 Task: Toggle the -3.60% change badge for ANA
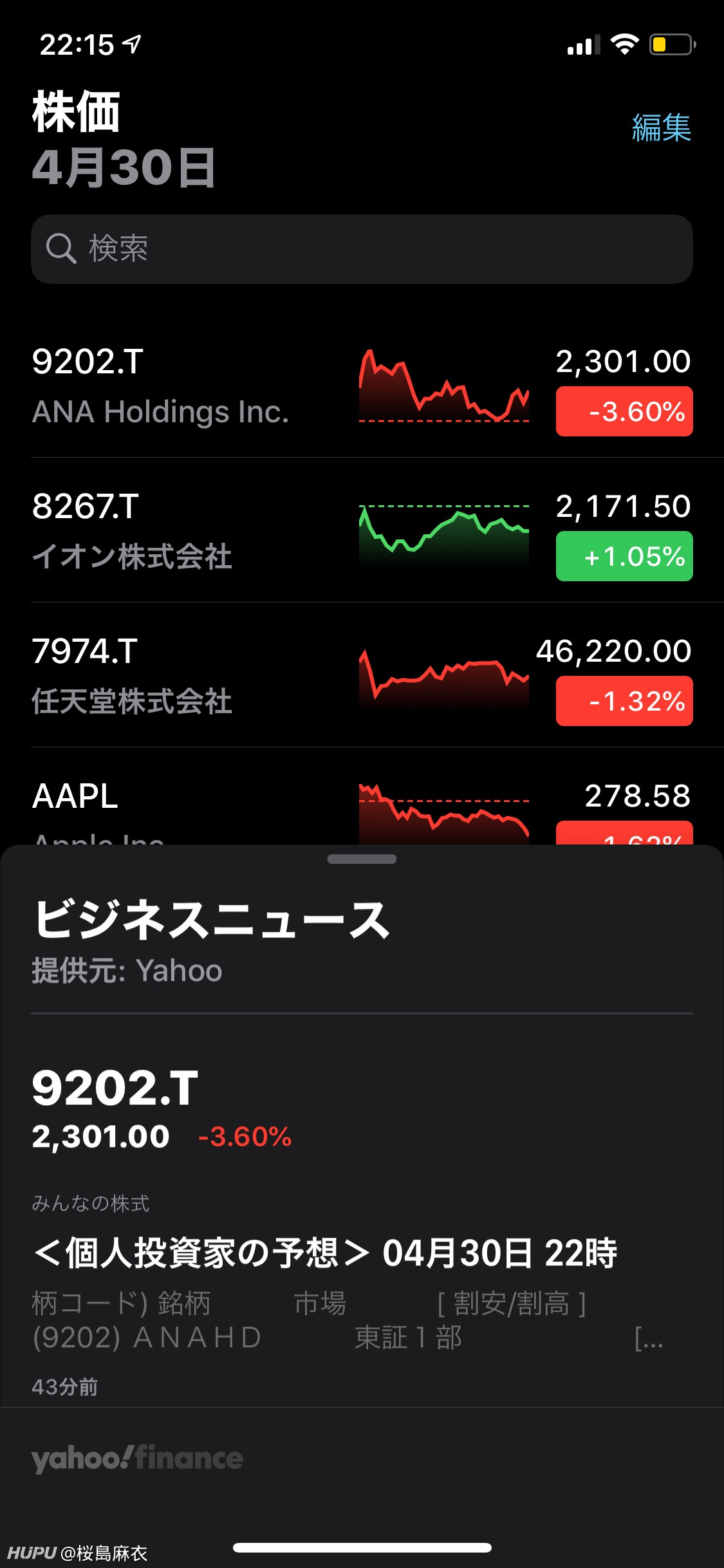click(x=624, y=411)
